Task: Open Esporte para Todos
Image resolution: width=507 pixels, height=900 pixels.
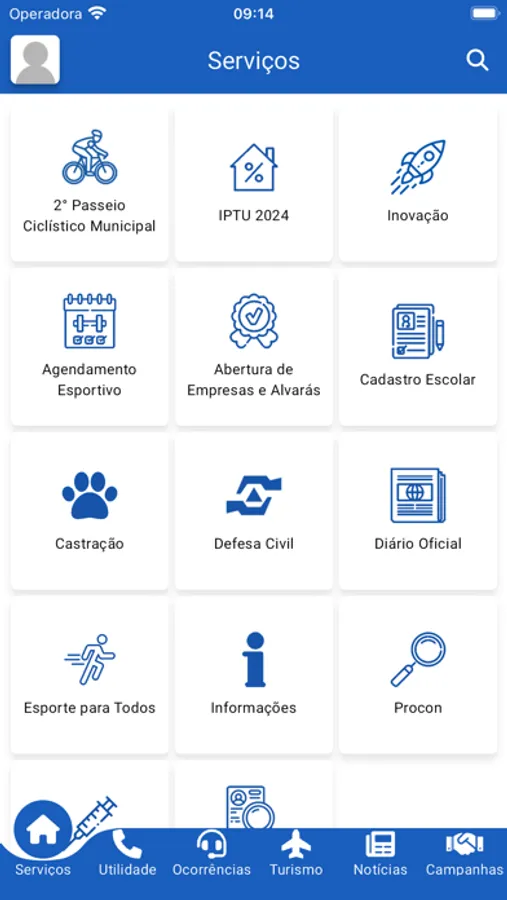Action: (90, 676)
